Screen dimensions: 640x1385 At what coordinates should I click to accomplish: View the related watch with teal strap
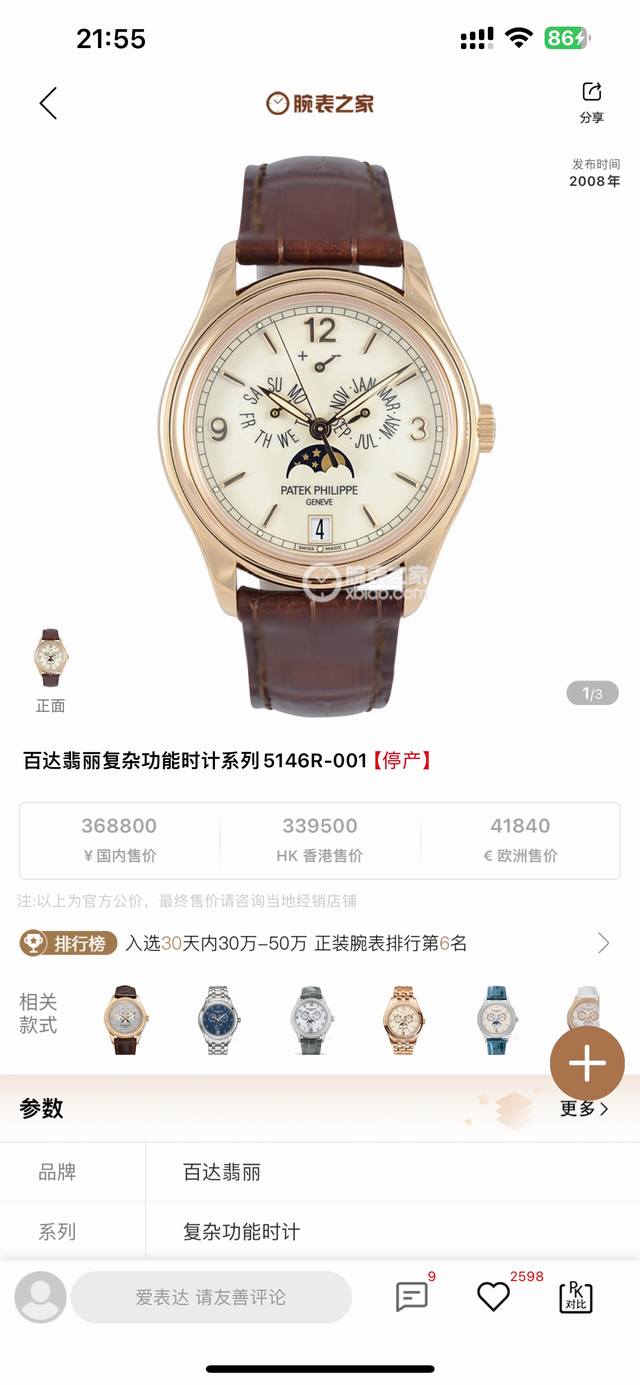497,1019
